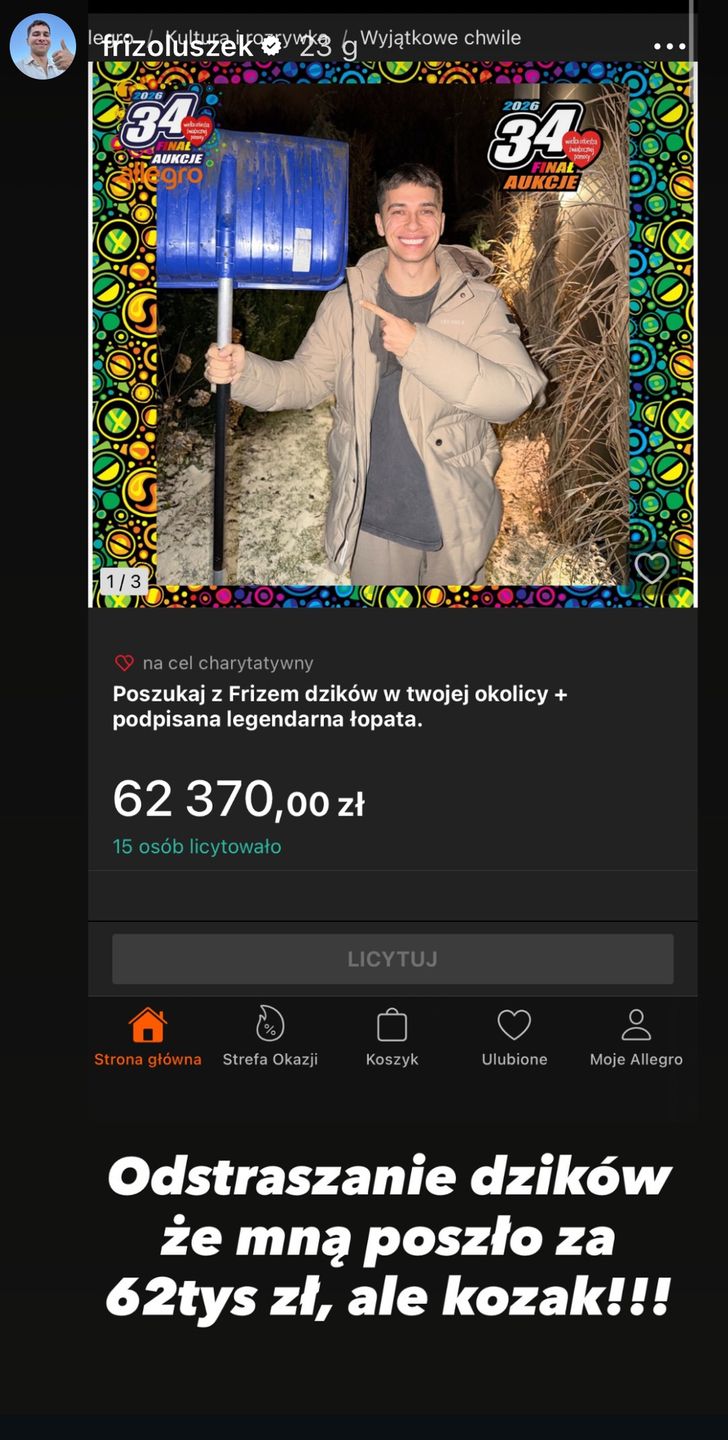Open frizoluszek's profile picture

tap(42, 46)
